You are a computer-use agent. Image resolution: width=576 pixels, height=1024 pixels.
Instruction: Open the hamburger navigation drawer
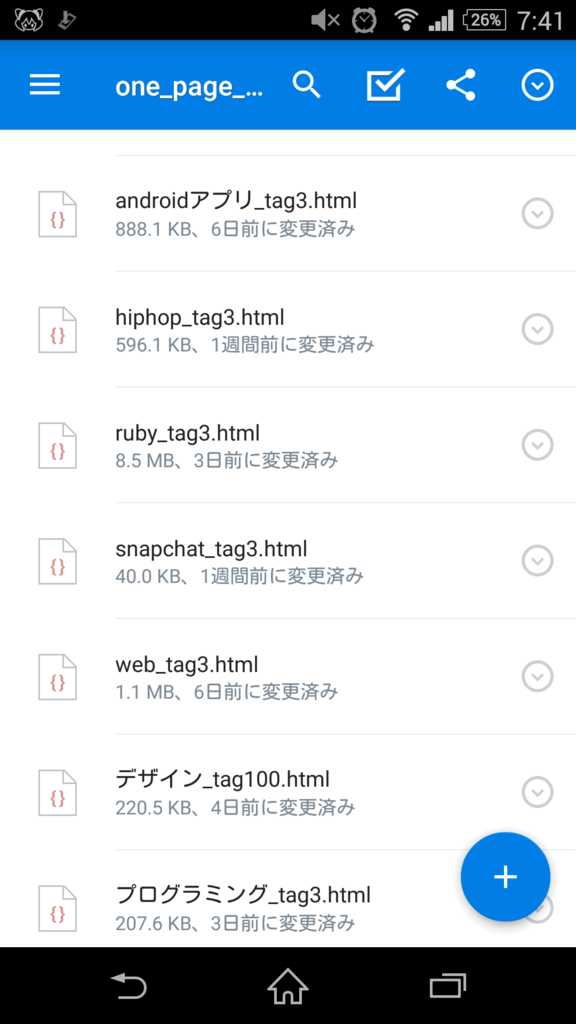[x=44, y=85]
